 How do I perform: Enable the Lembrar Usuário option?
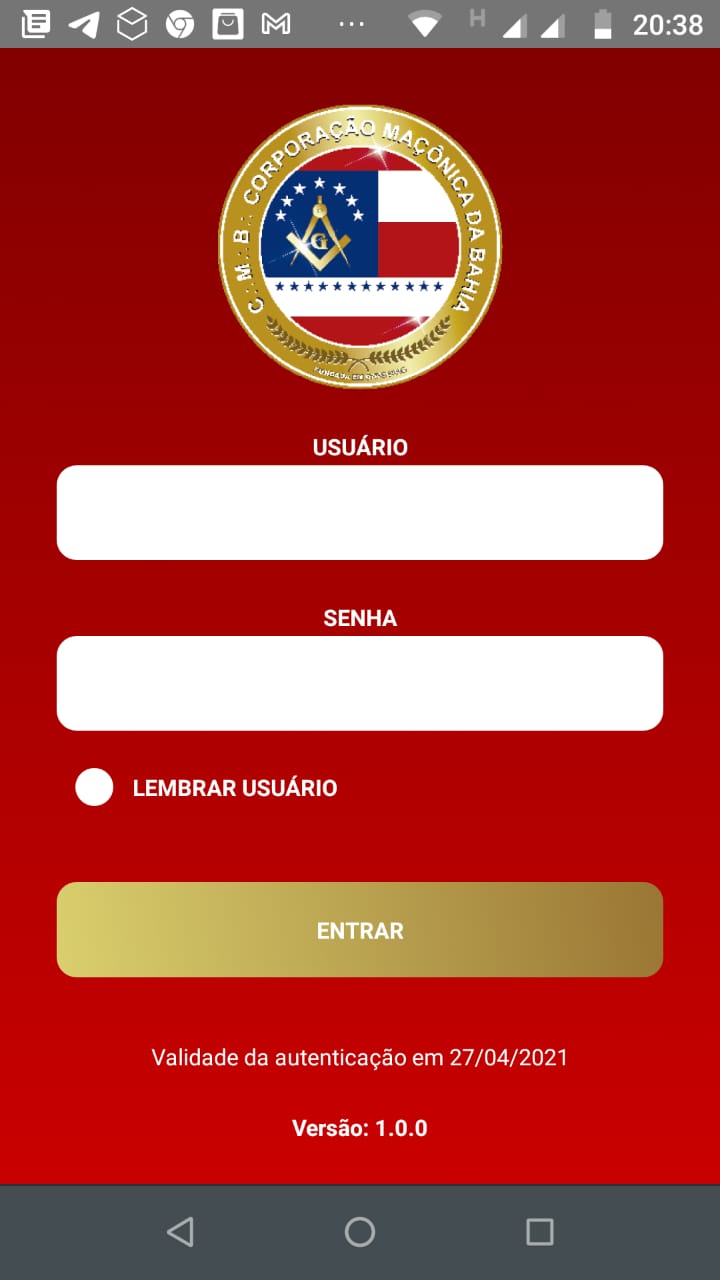click(x=95, y=787)
